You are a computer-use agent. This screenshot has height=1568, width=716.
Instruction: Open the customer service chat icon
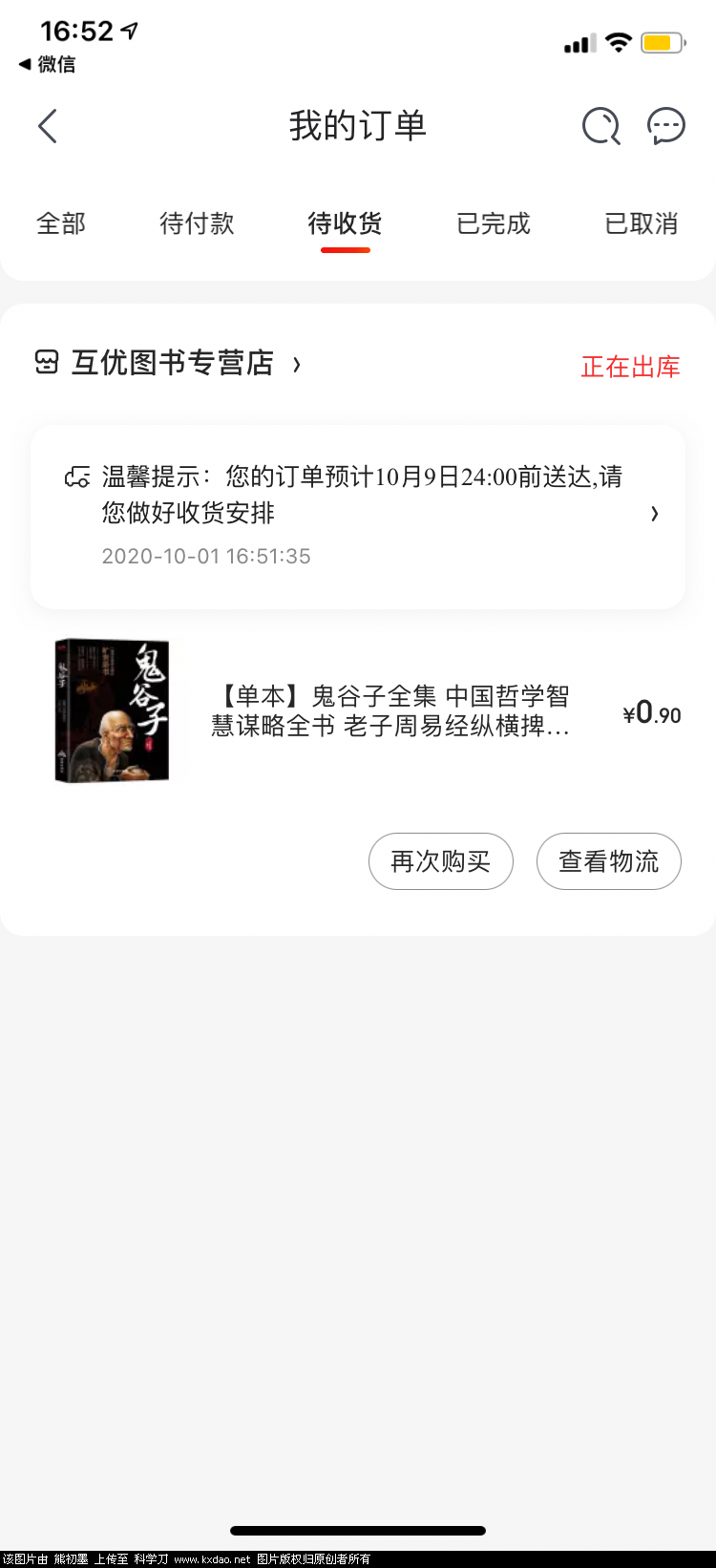tap(665, 126)
